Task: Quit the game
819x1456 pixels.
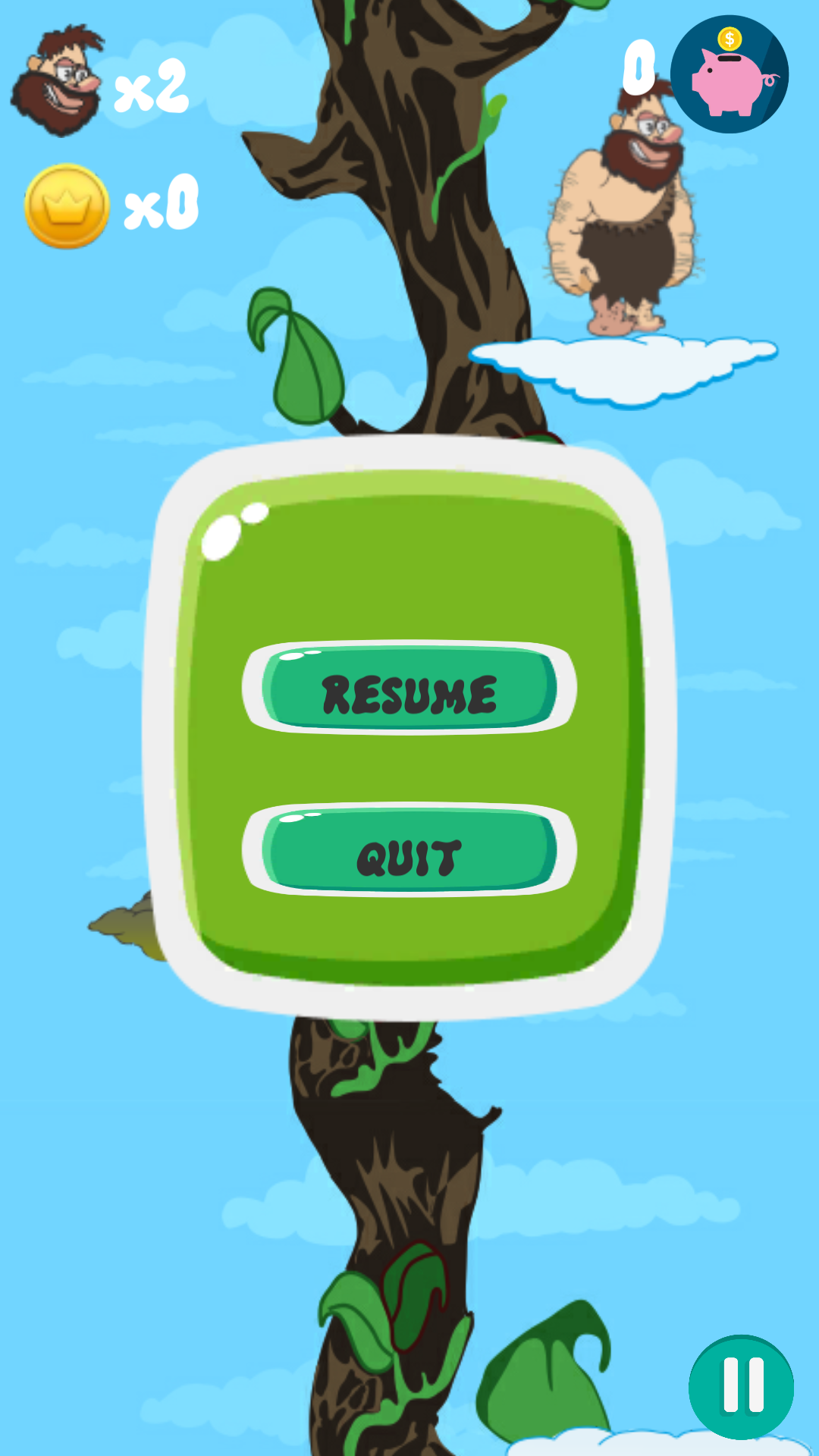Action: click(x=409, y=851)
